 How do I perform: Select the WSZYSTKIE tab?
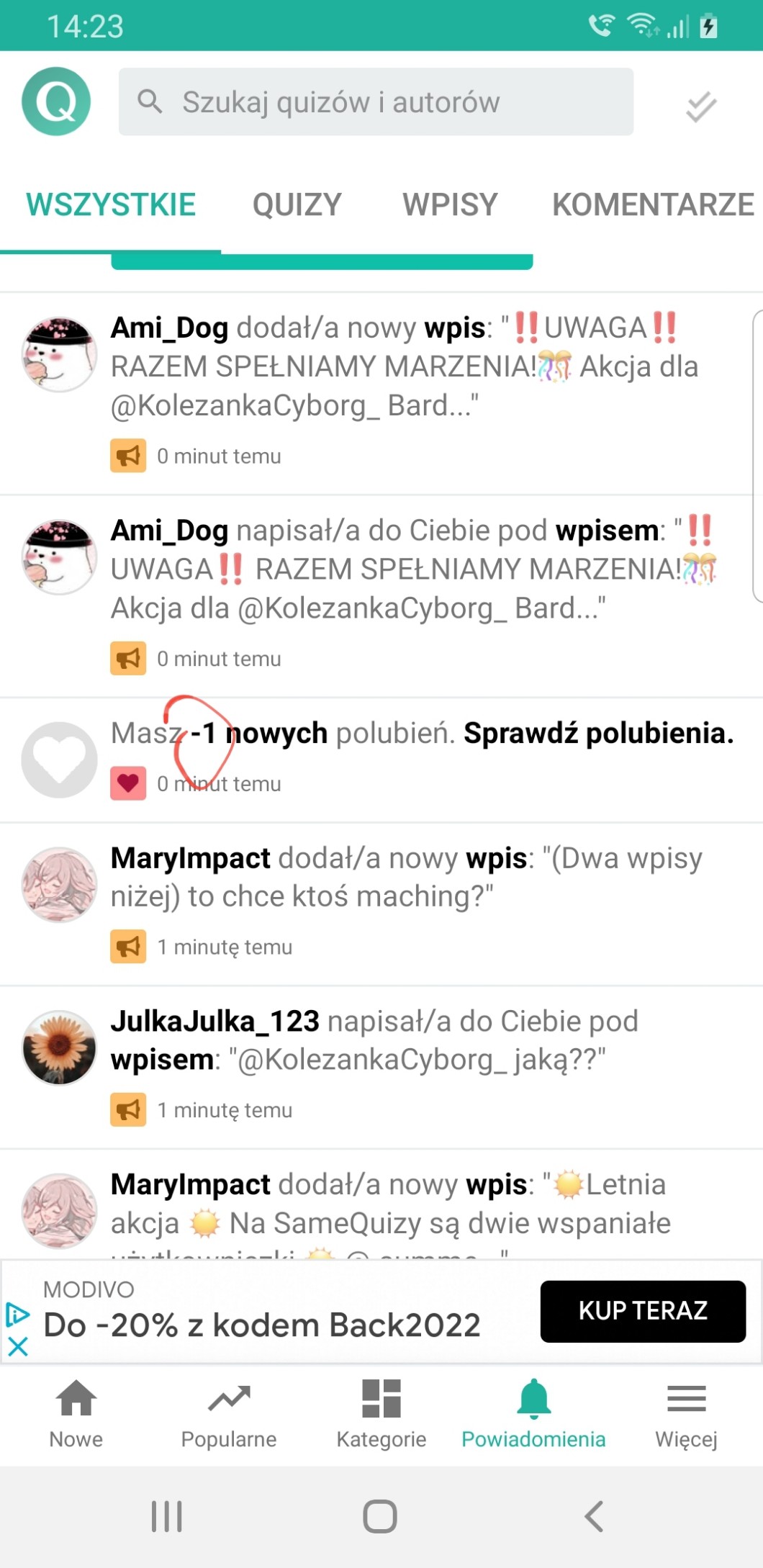tap(111, 204)
